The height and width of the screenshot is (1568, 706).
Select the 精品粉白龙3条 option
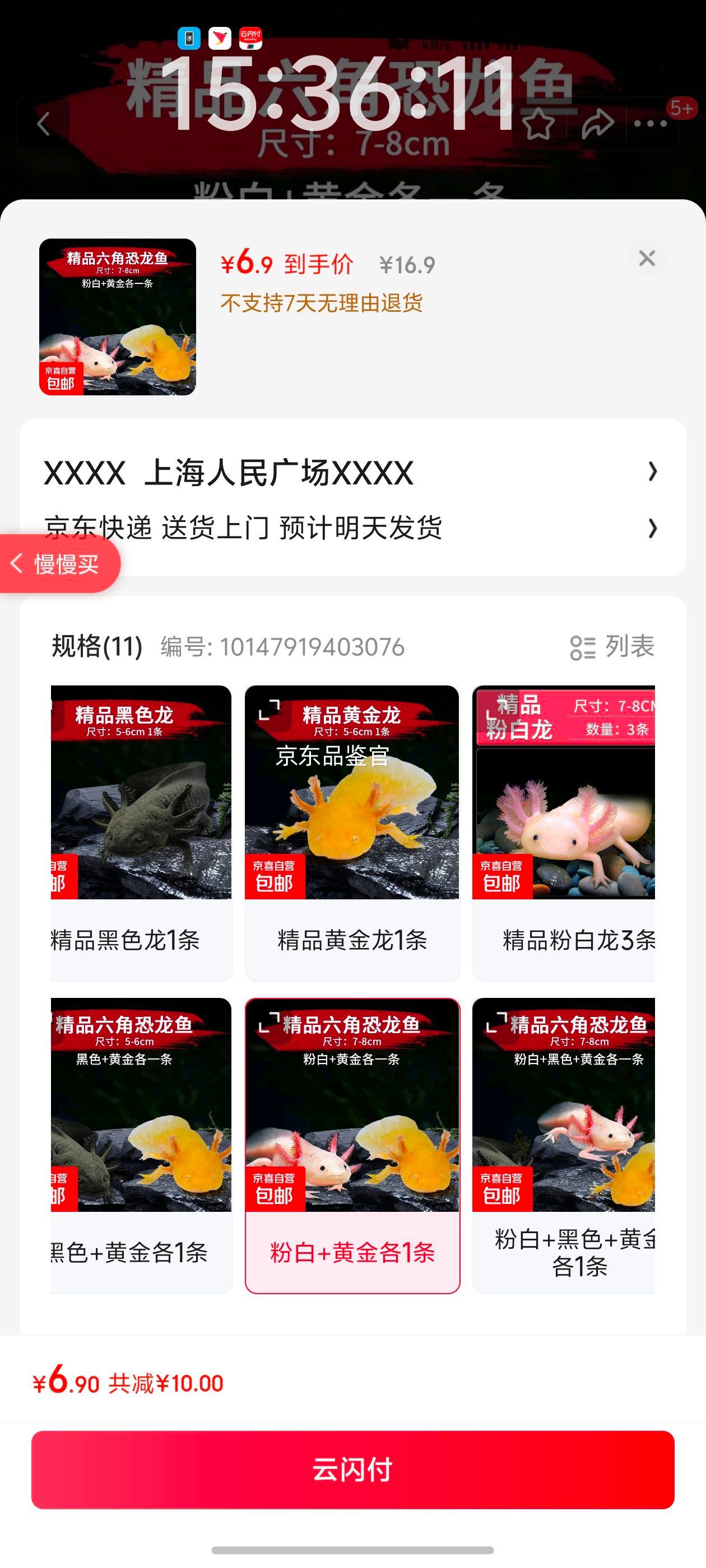point(564,832)
